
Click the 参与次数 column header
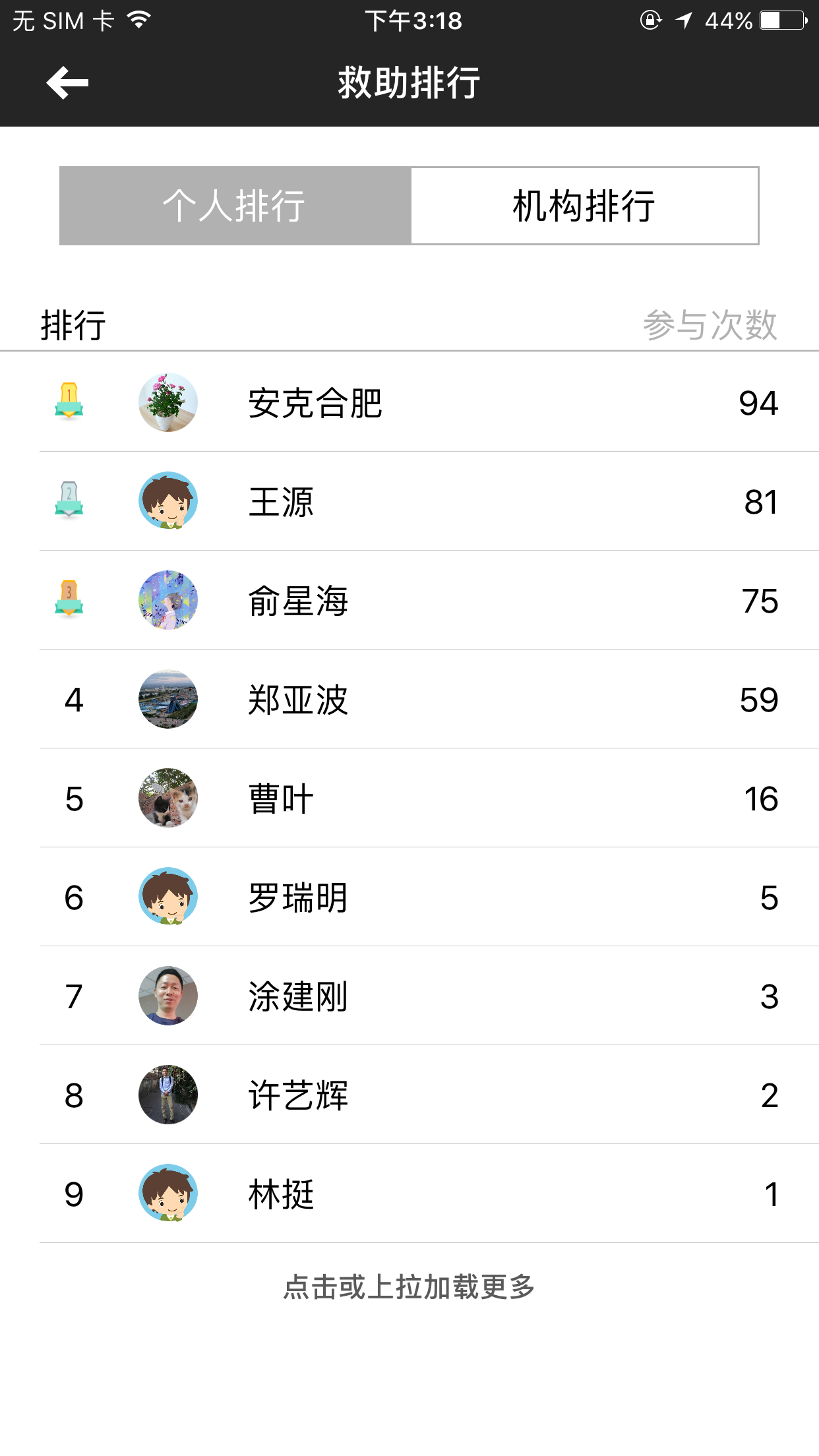click(x=712, y=322)
